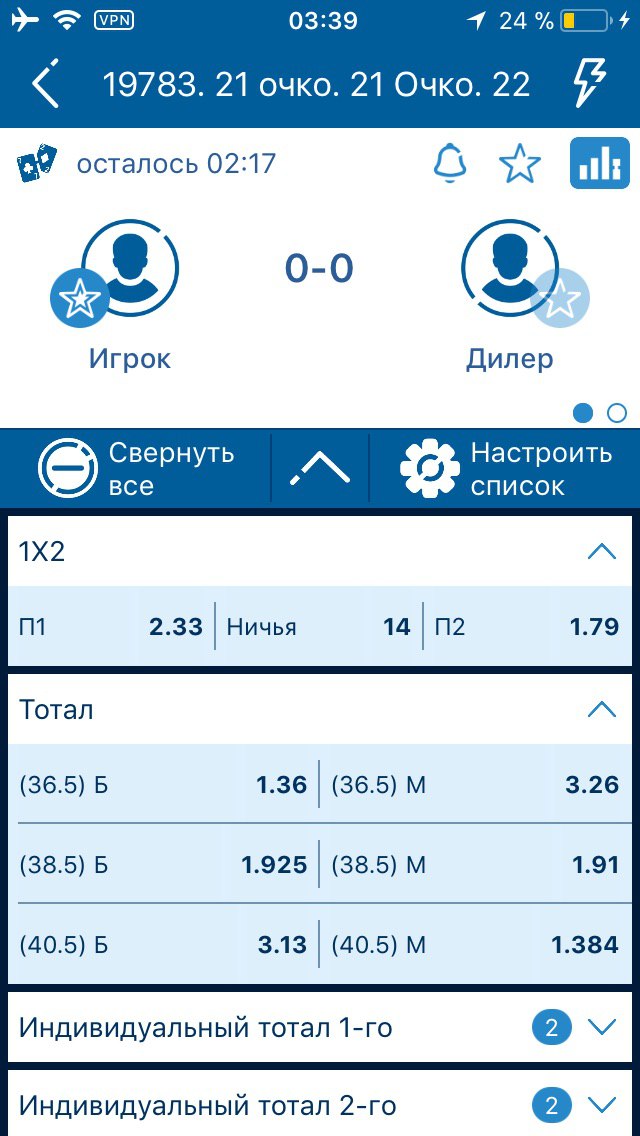Image resolution: width=640 pixels, height=1136 pixels.
Task: Open the lightning quick-bet icon
Action: (593, 84)
